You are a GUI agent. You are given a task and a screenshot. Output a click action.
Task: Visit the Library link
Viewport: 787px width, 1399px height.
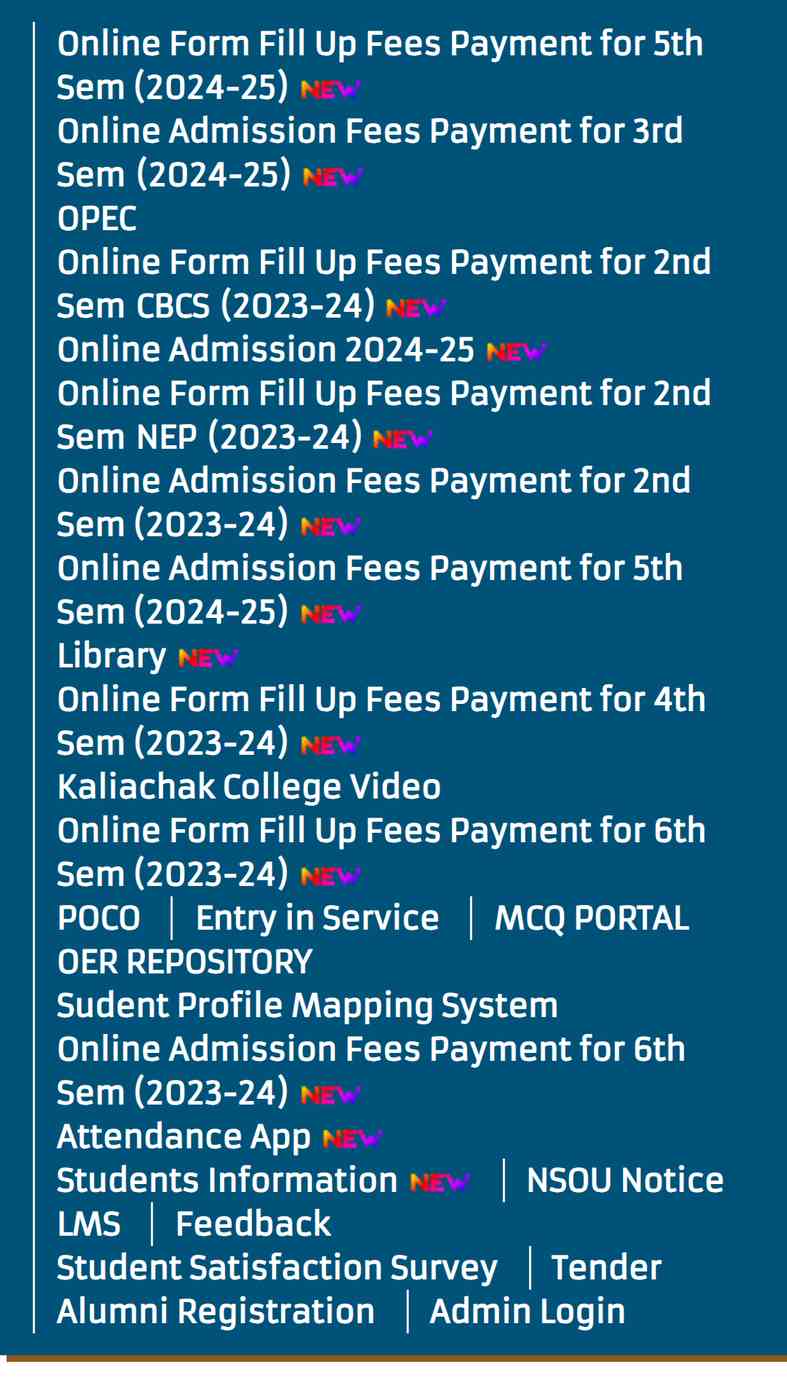[x=112, y=656]
